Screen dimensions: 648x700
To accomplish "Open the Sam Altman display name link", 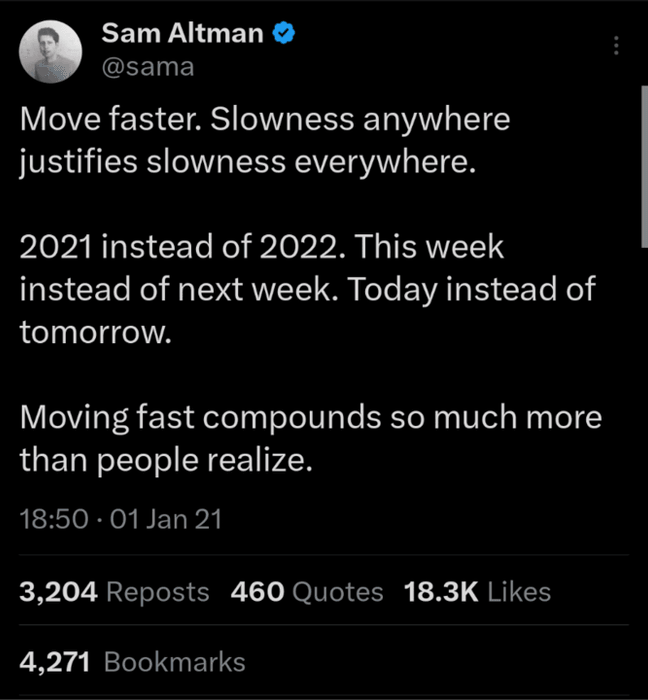I will click(x=183, y=33).
